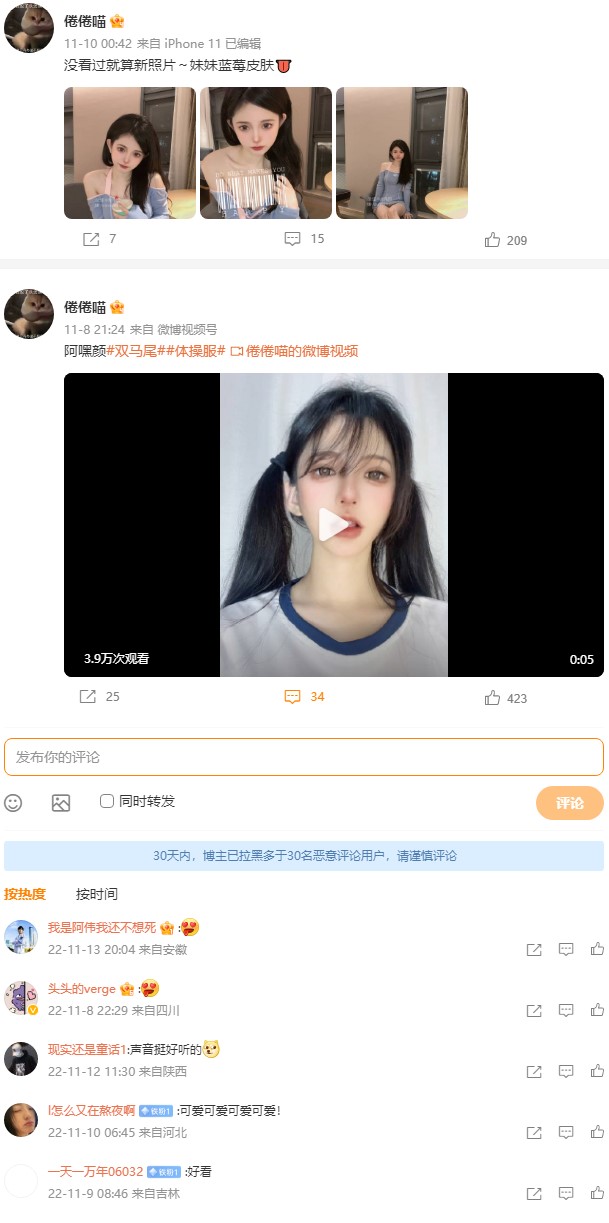Play the 双马尾 video
609x1223 pixels.
click(x=334, y=525)
